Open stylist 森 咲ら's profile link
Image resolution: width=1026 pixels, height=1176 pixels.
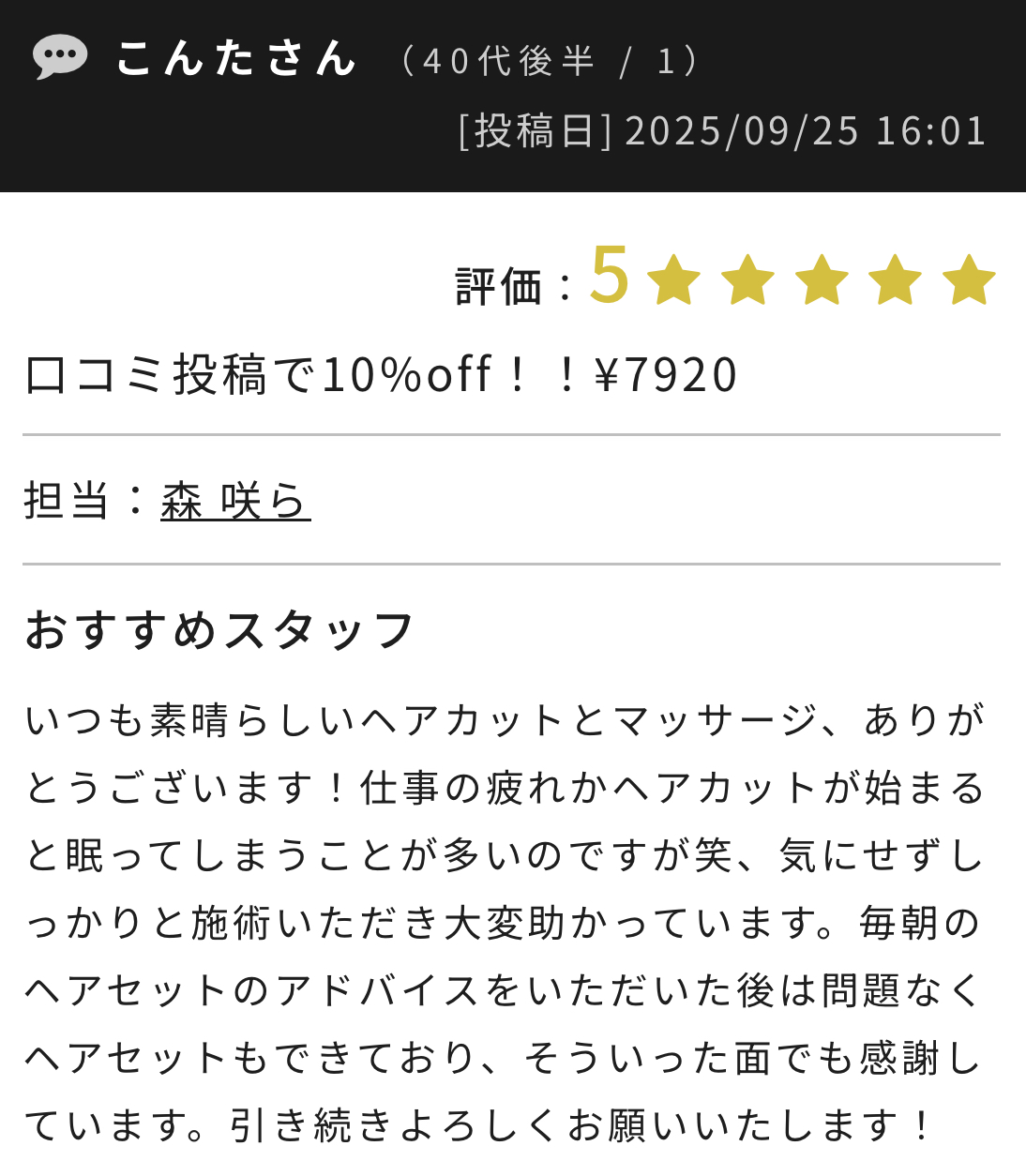click(235, 501)
